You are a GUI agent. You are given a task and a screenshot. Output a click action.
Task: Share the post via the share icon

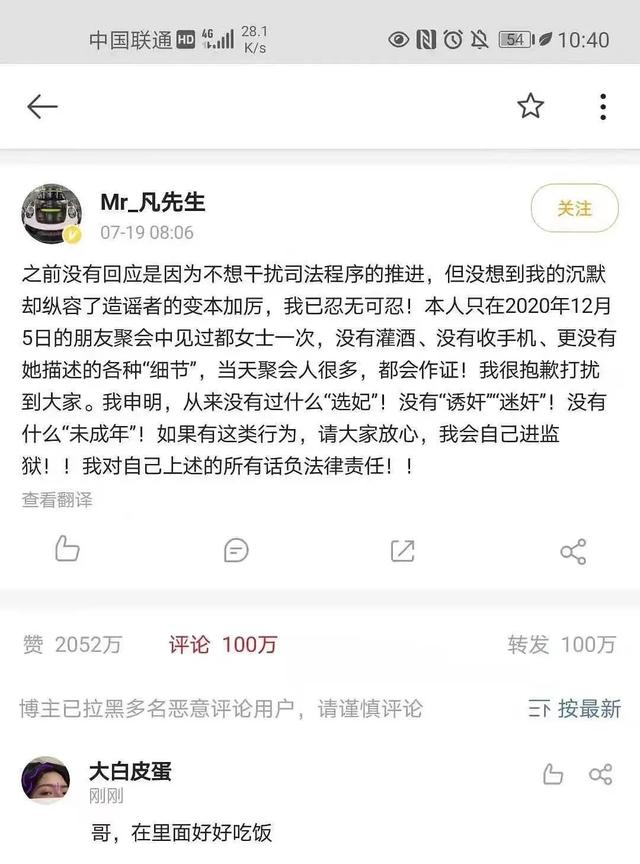click(x=573, y=551)
